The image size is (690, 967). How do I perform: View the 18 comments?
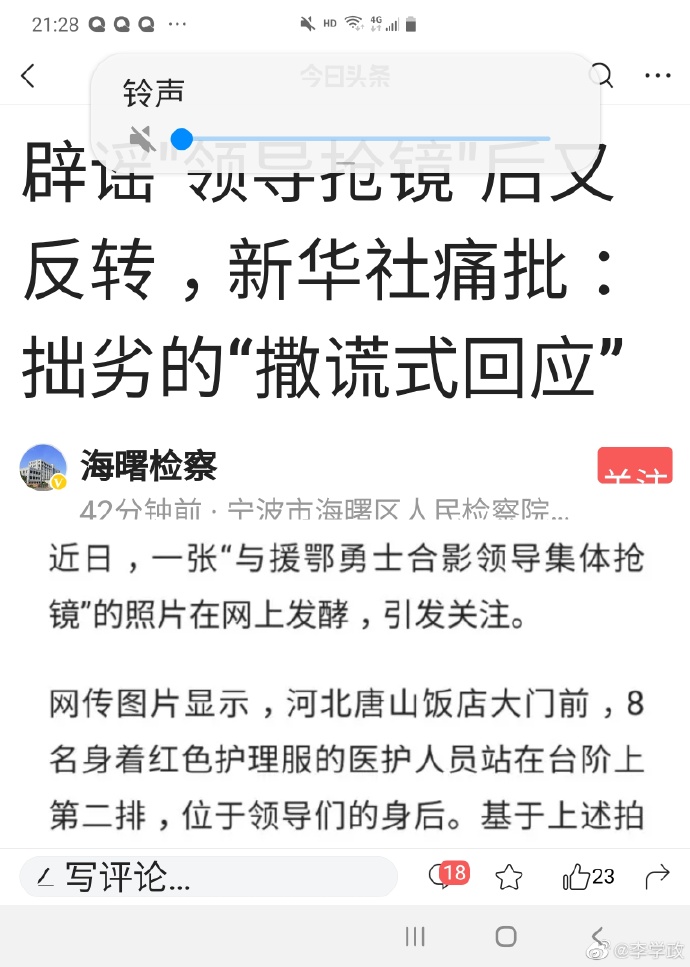pyautogui.click(x=447, y=876)
